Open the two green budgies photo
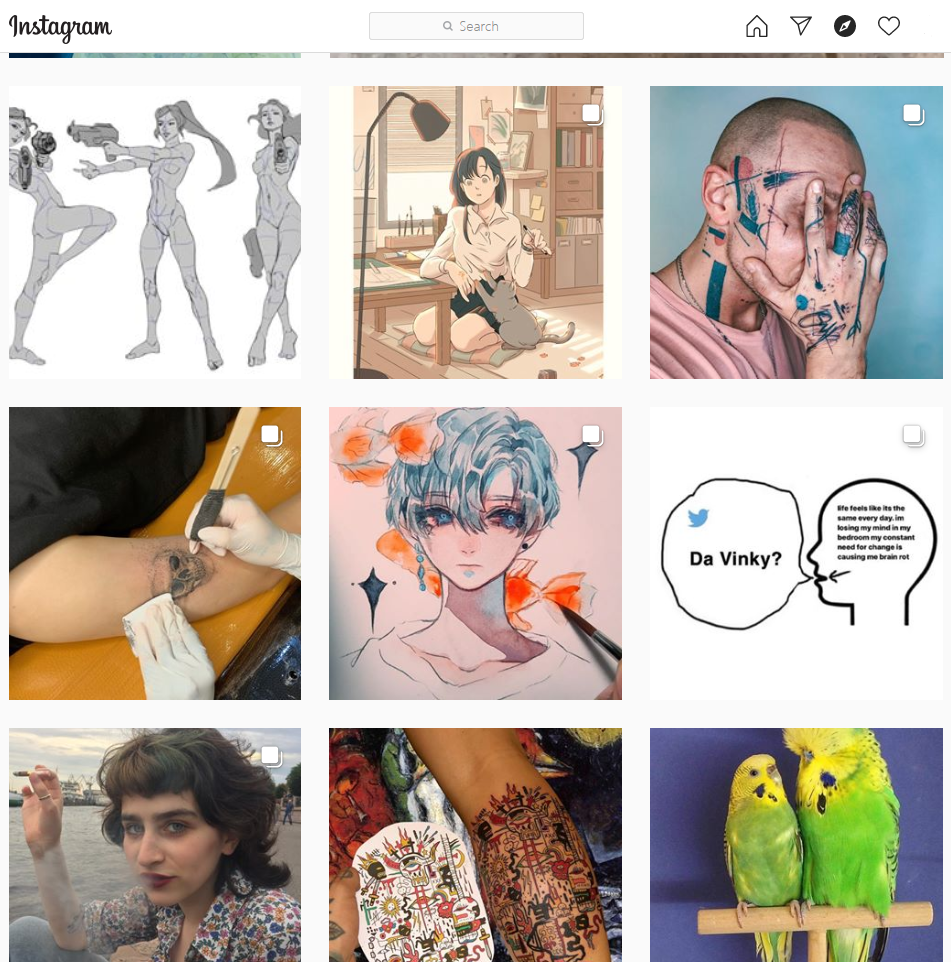The width and height of the screenshot is (951, 962). pyautogui.click(x=796, y=844)
